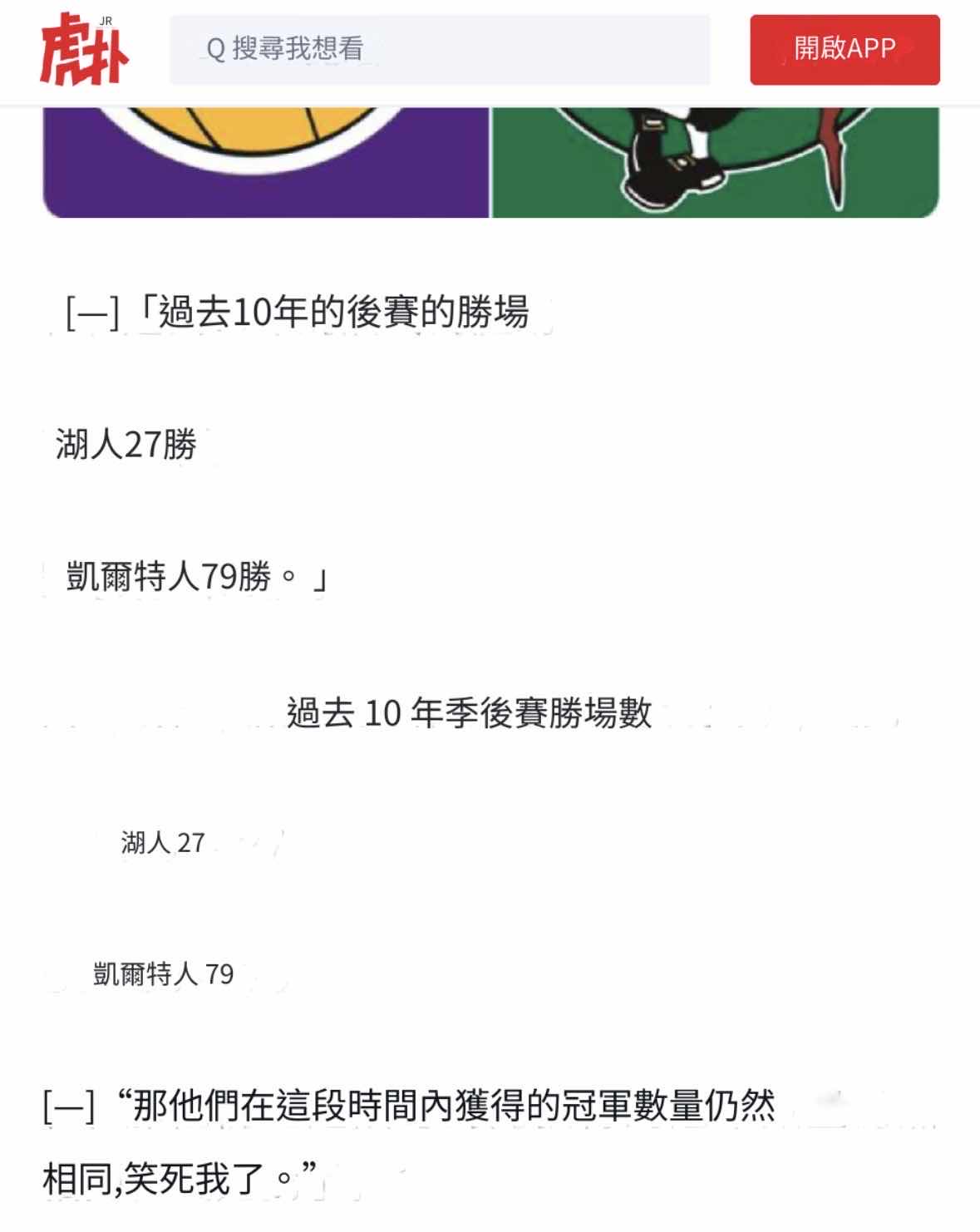Tap the red 開啟APP button

coord(844,49)
